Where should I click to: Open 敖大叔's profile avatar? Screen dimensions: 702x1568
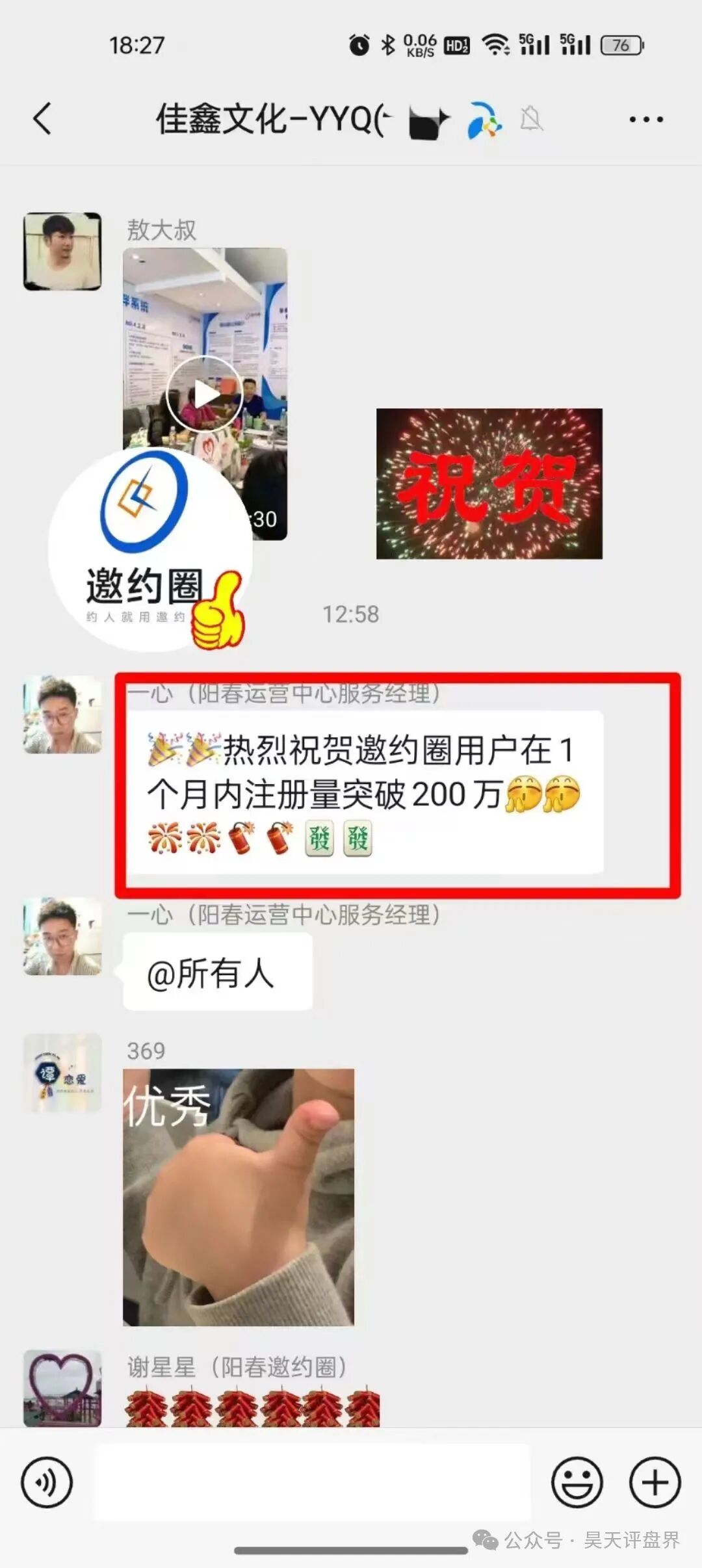(x=62, y=251)
